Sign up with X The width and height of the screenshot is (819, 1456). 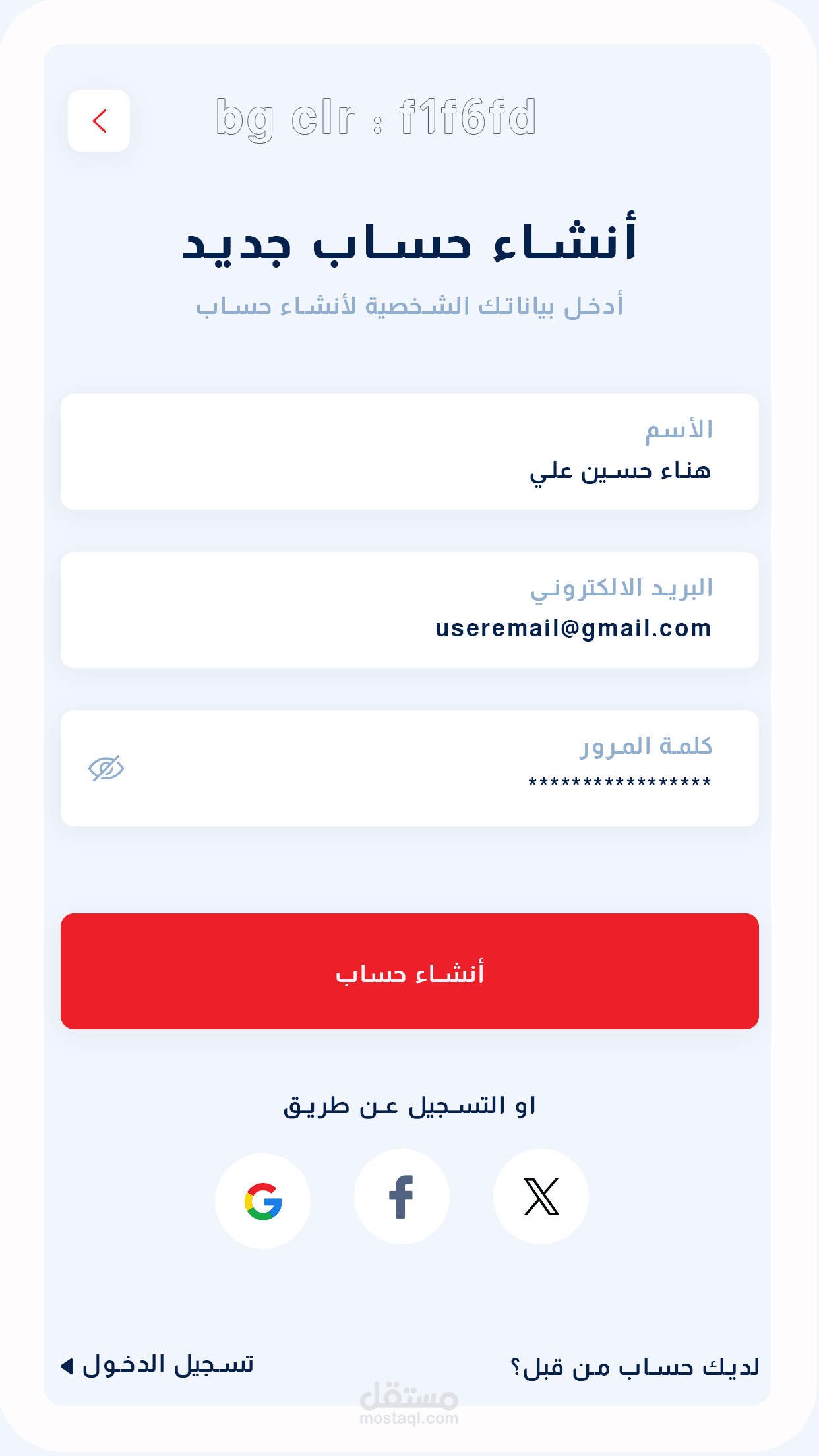click(541, 1197)
